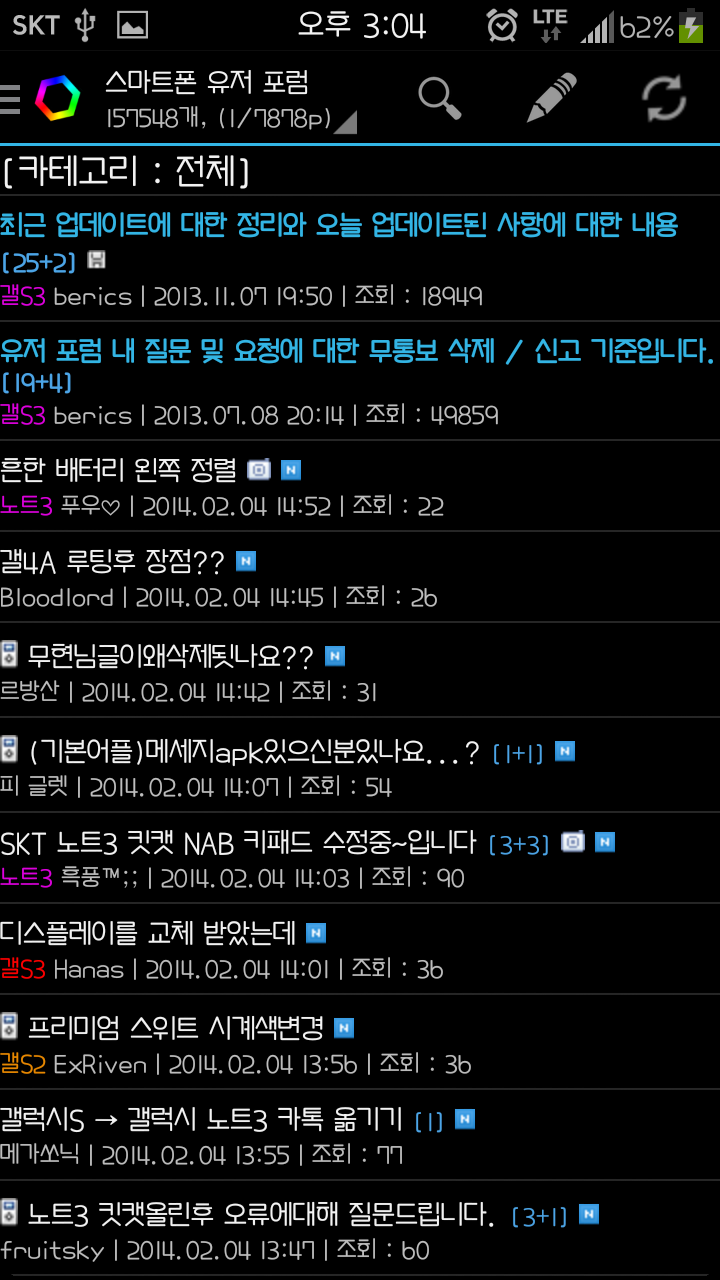Open the post 프리미엄 스위트 시계색변경
Viewport: 720px width, 1280px height.
(x=175, y=1028)
